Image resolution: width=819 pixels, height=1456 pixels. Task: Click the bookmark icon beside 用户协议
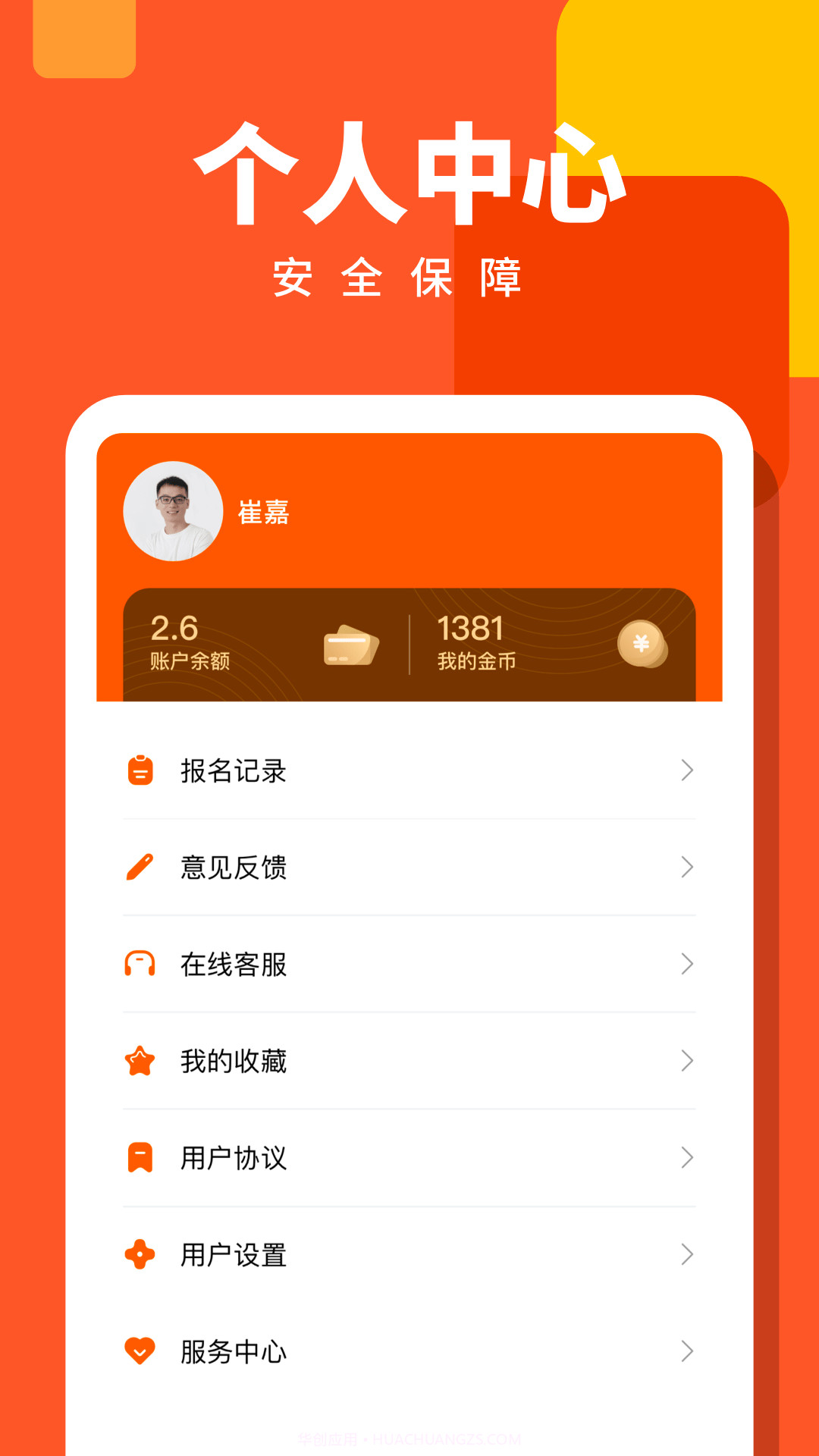139,1157
